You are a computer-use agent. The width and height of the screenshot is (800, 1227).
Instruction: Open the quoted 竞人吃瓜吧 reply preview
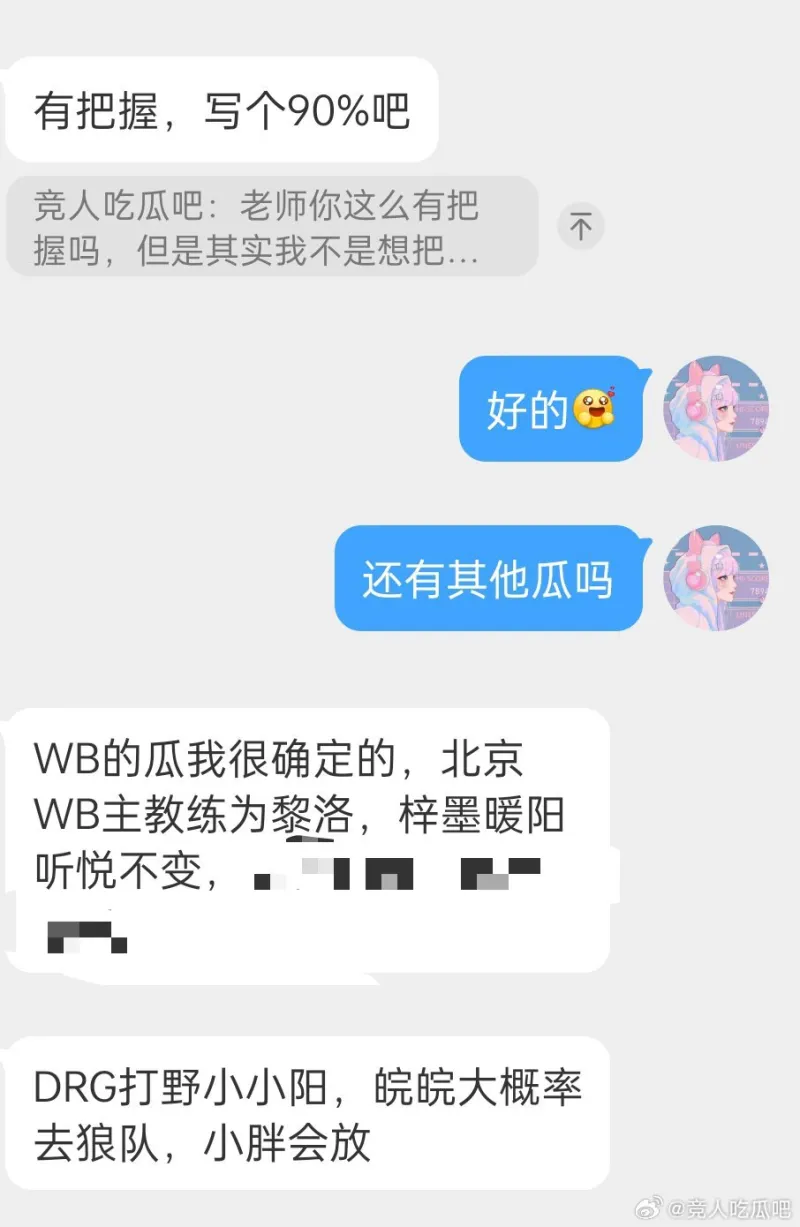click(x=272, y=227)
